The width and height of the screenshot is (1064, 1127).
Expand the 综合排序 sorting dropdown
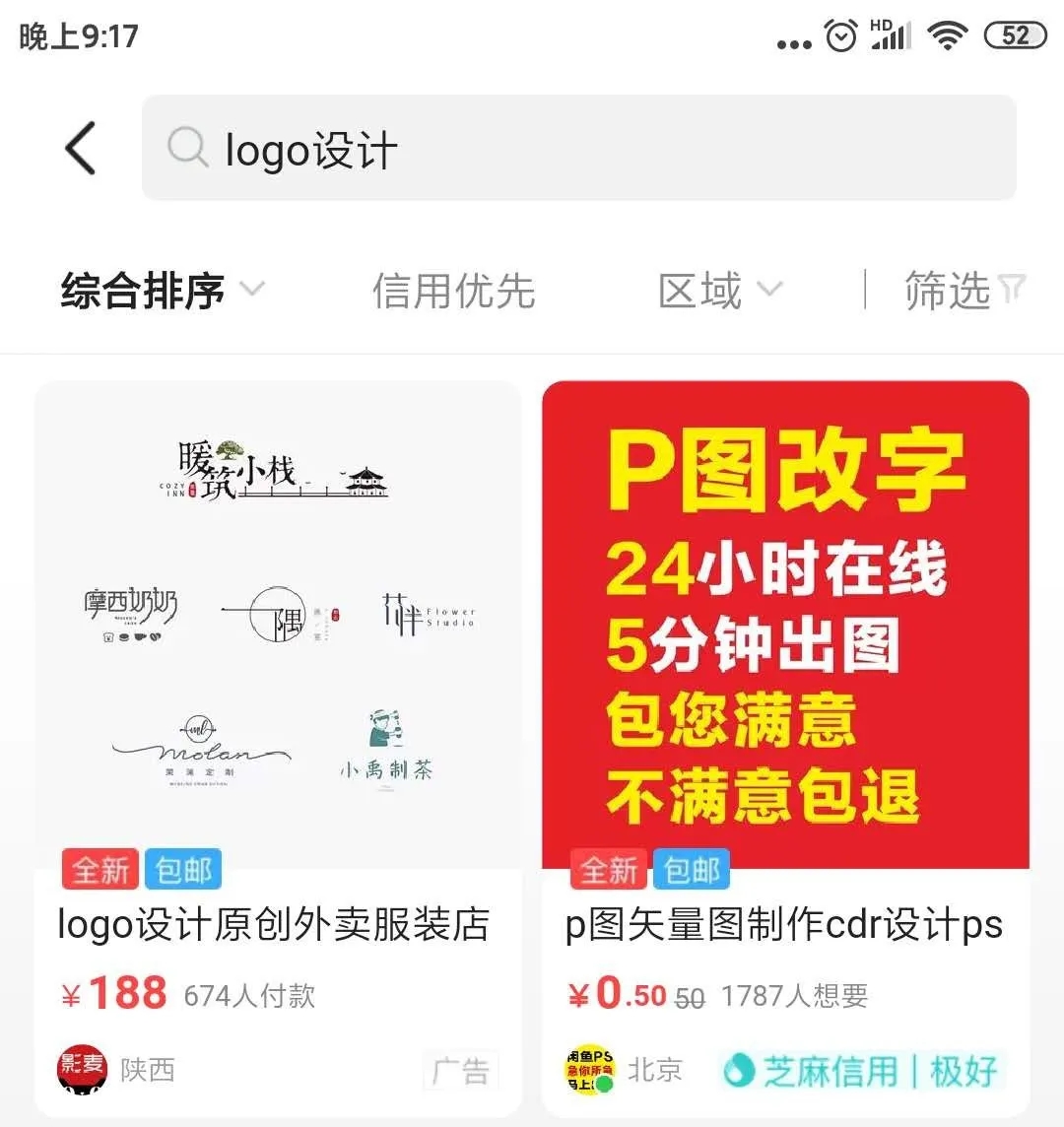tap(163, 291)
